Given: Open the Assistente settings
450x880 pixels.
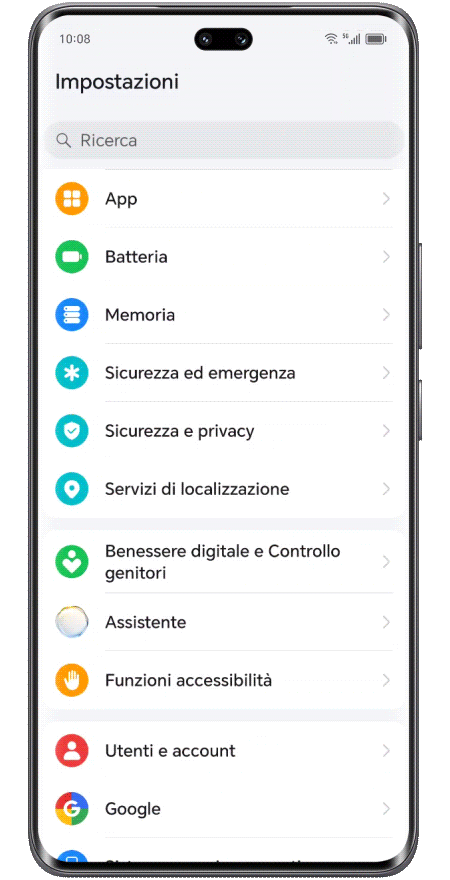Looking at the screenshot, I should click(x=224, y=622).
